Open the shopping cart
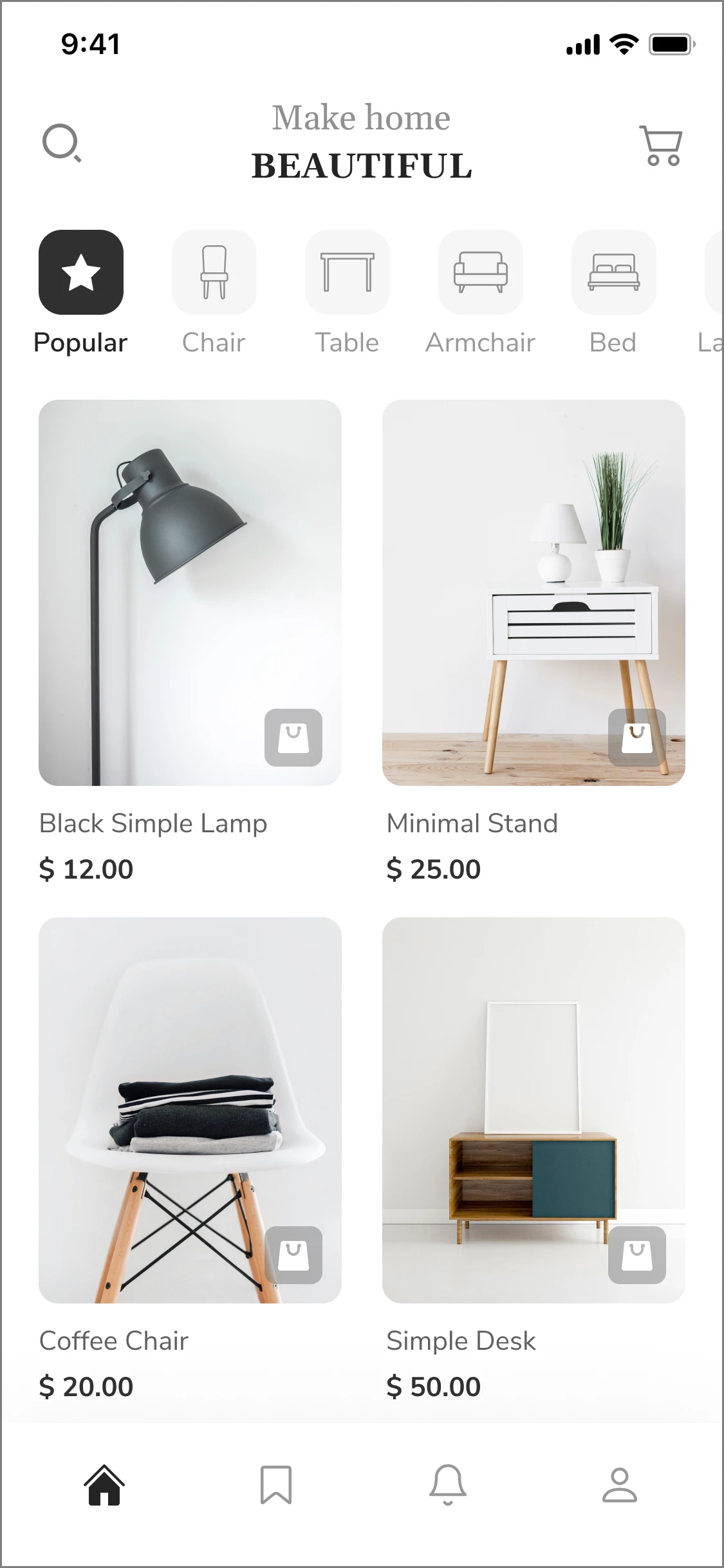 tap(662, 145)
